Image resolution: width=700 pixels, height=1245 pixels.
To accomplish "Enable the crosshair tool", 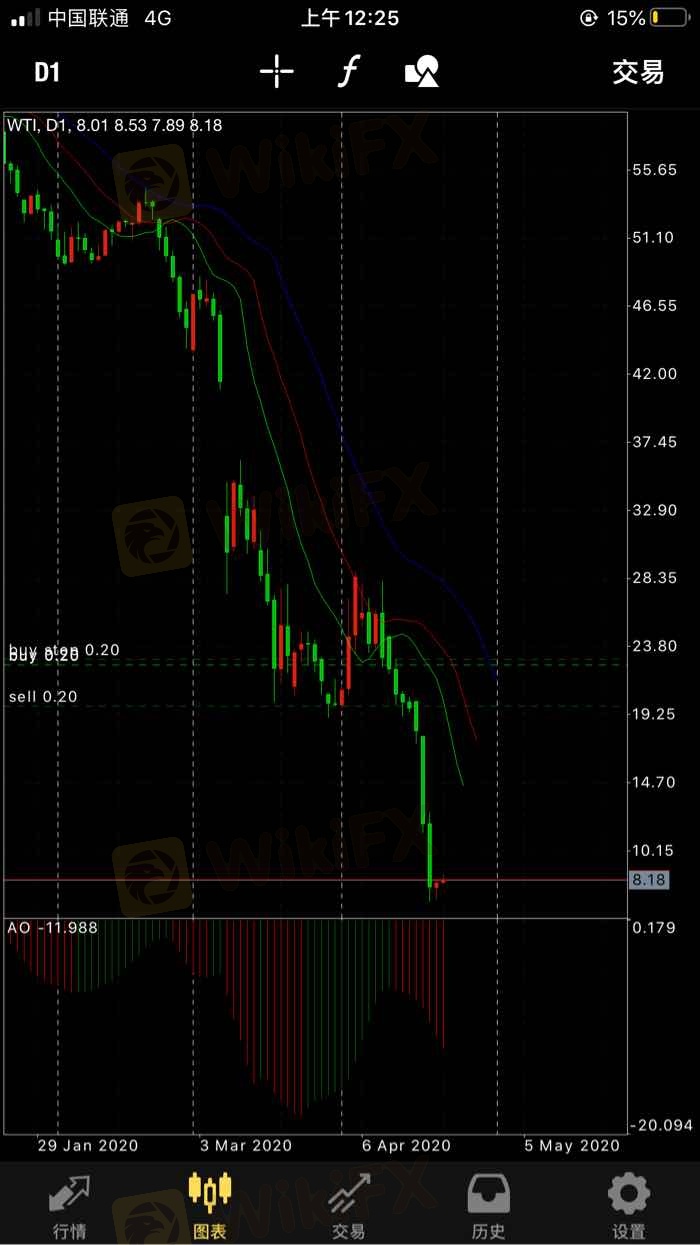I will click(x=276, y=71).
